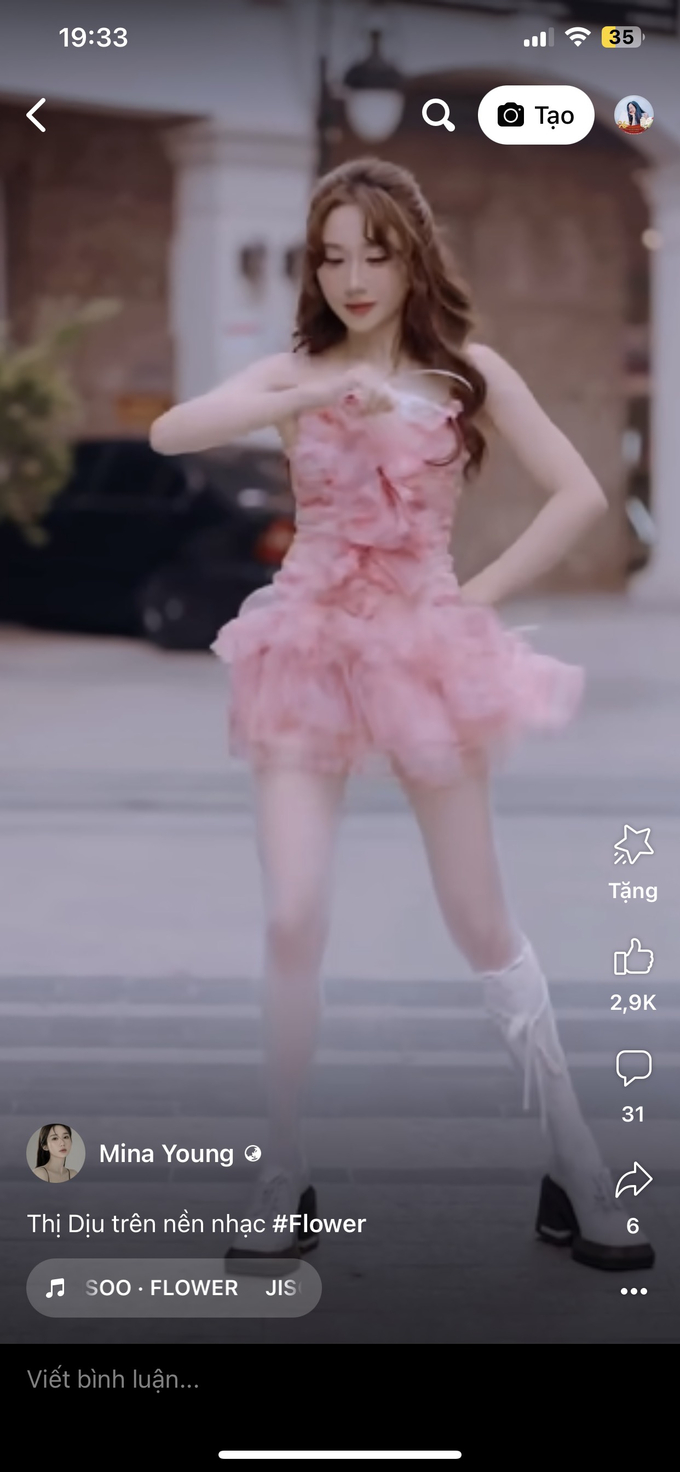This screenshot has height=1472, width=680.
Task: Open Mina Young's profile
Action: 166,1153
